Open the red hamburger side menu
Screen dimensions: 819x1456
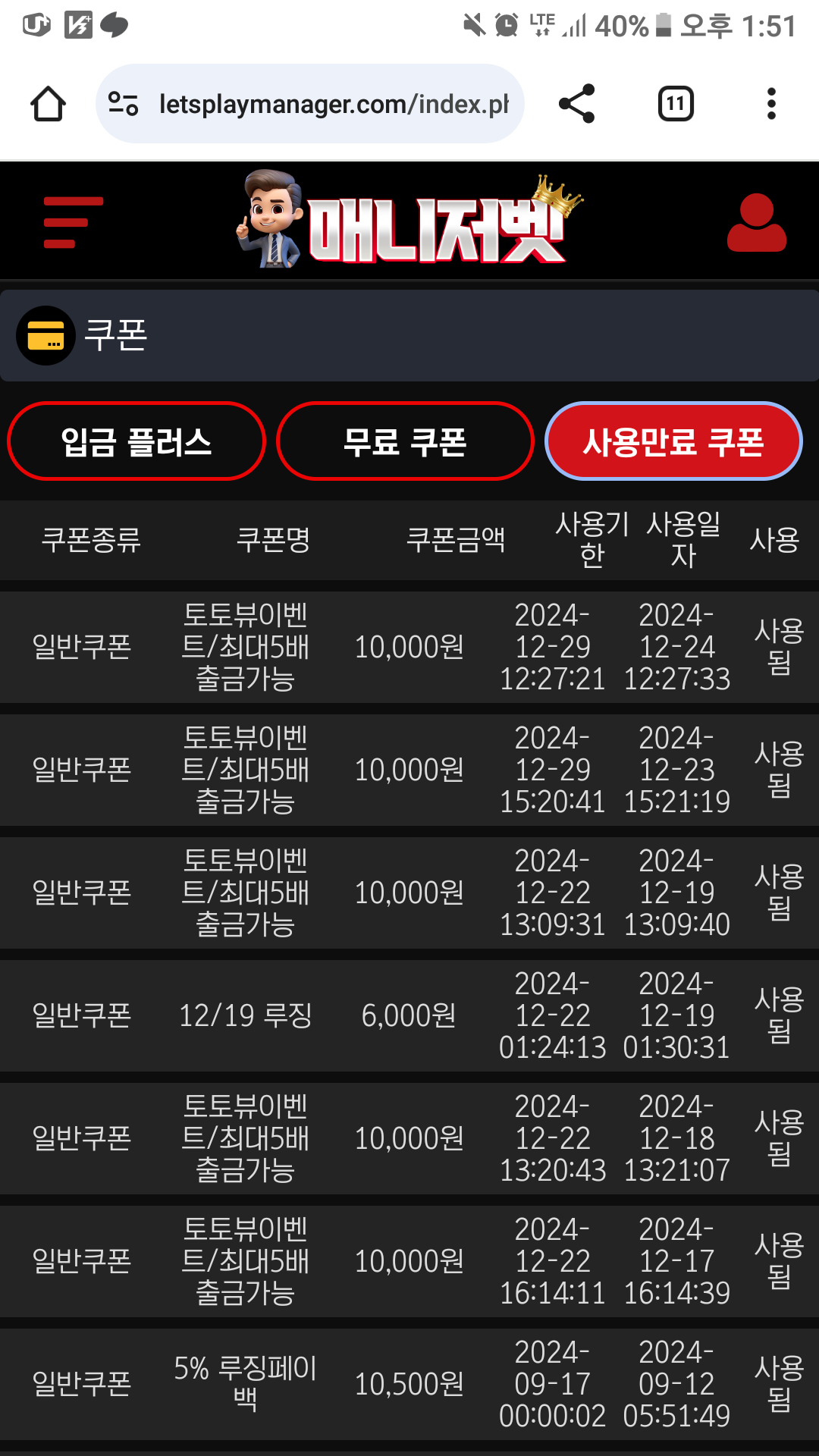click(73, 222)
